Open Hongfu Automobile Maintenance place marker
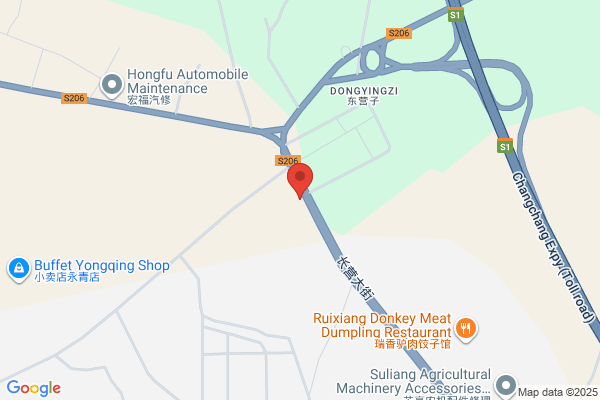 (x=112, y=85)
